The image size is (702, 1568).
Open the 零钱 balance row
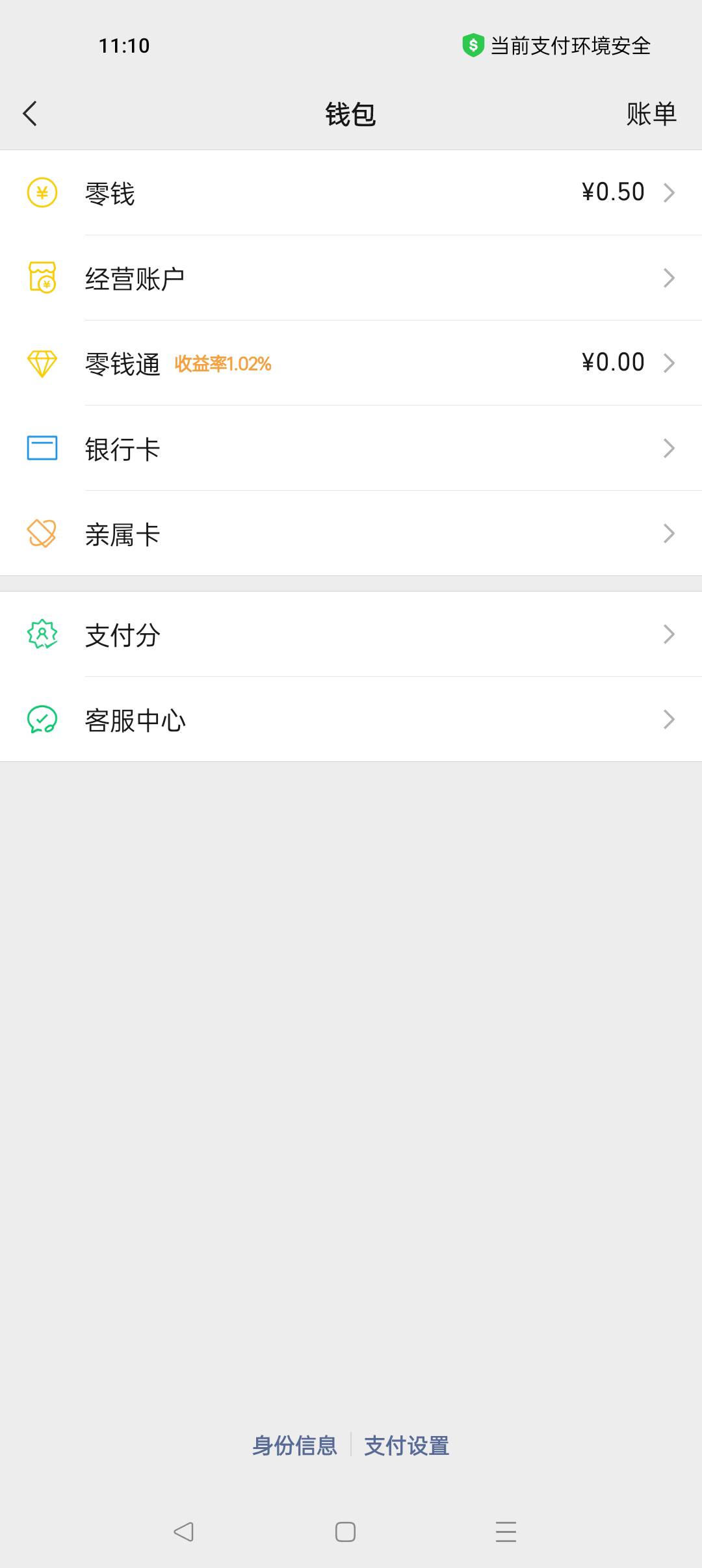tap(351, 192)
